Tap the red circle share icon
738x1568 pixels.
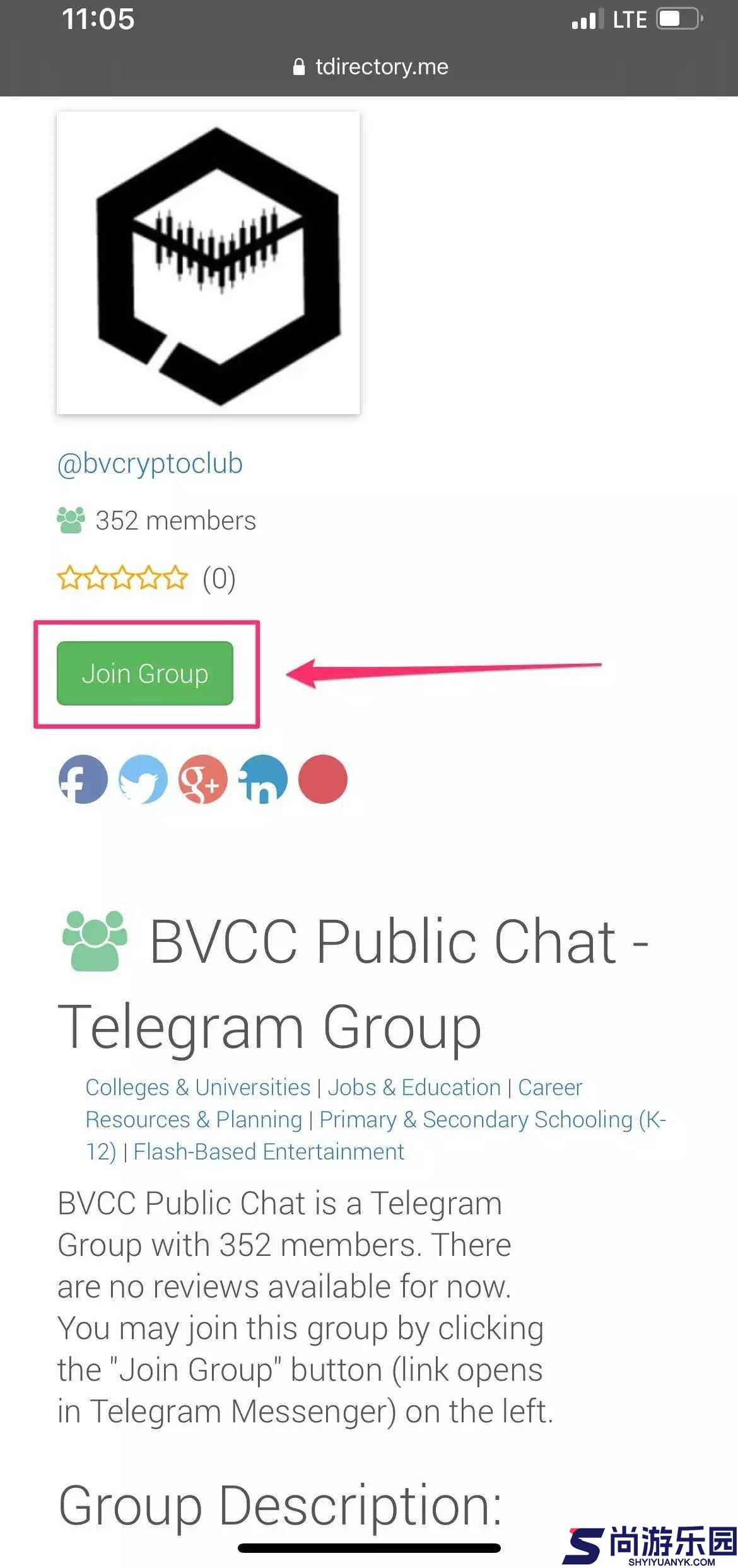point(323,779)
